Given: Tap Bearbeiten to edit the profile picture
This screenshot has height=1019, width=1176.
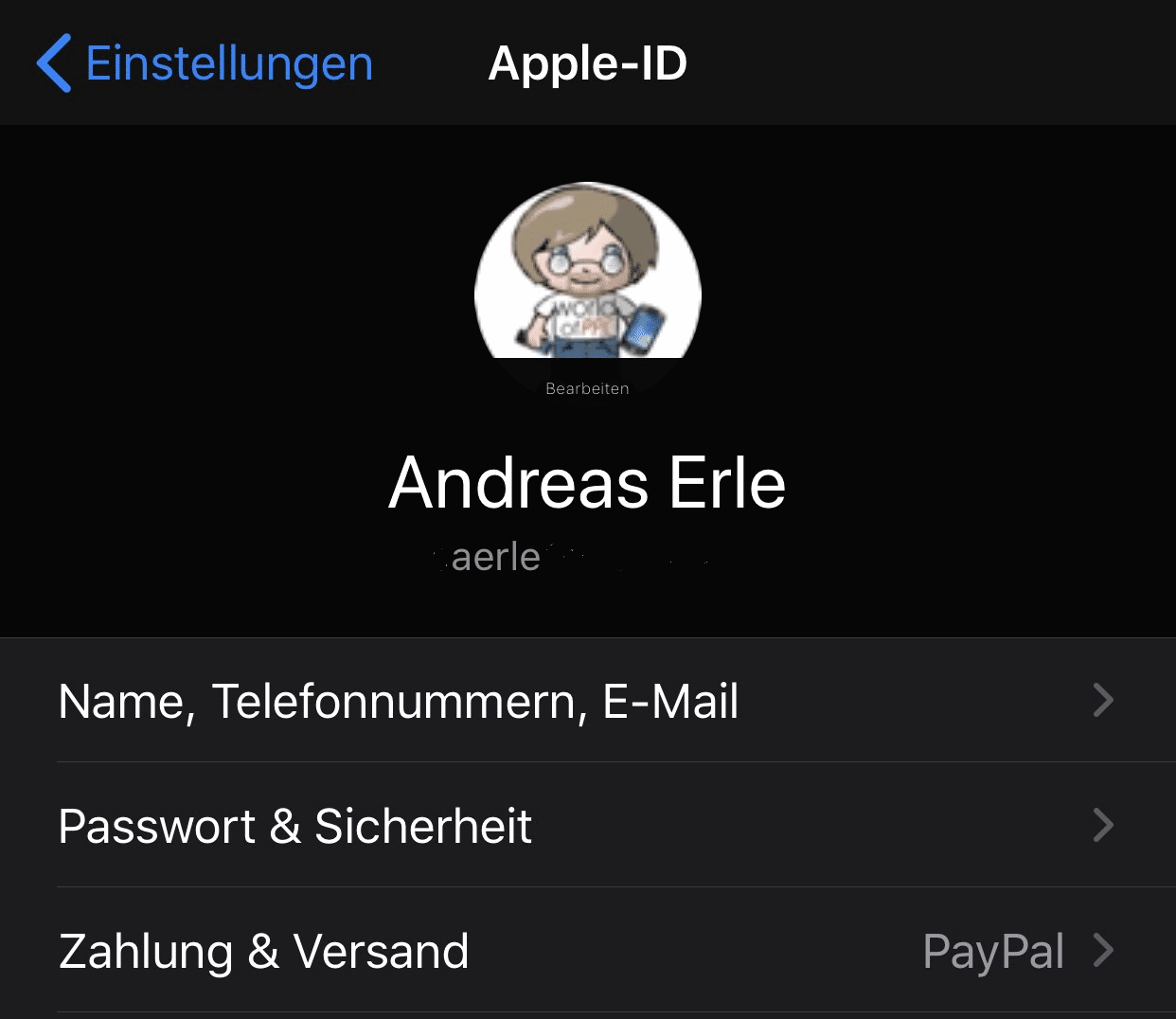Looking at the screenshot, I should click(x=587, y=388).
